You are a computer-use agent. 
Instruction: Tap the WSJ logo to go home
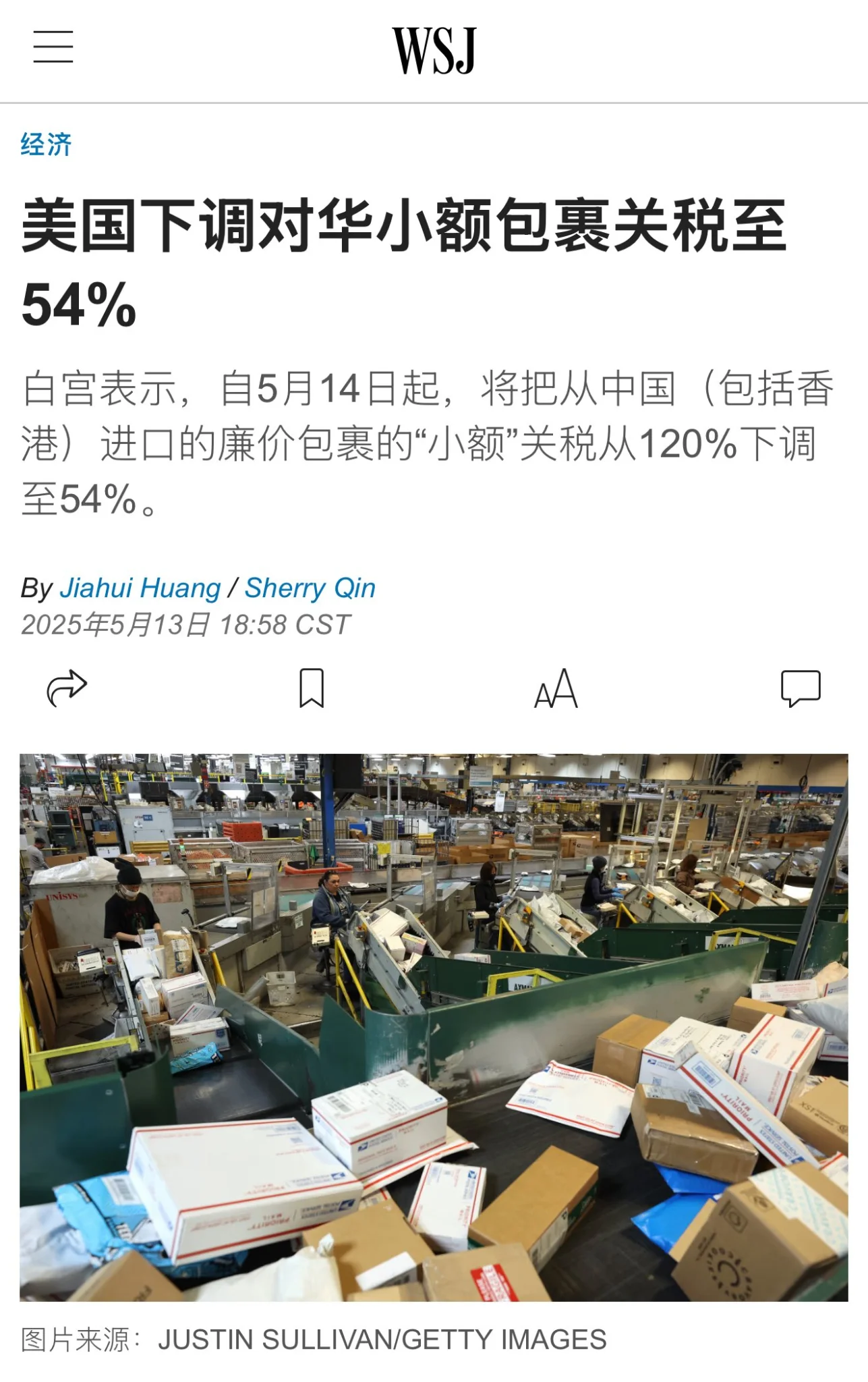[x=434, y=51]
